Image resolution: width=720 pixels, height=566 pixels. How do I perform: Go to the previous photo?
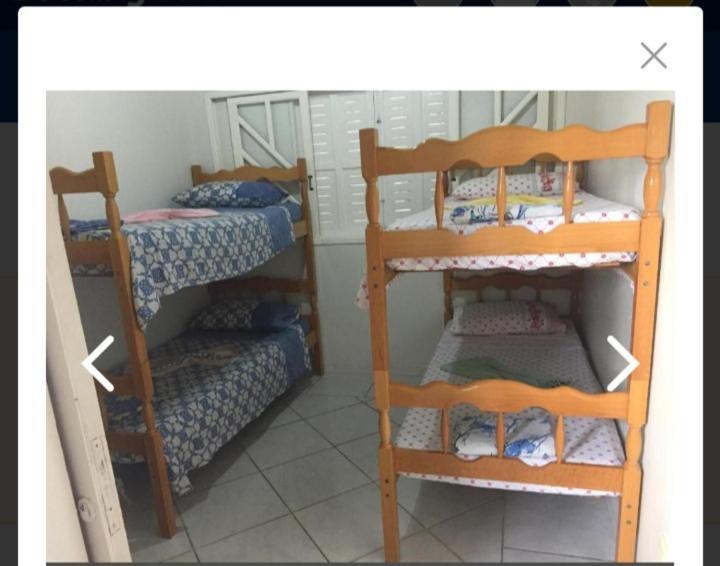click(x=98, y=363)
